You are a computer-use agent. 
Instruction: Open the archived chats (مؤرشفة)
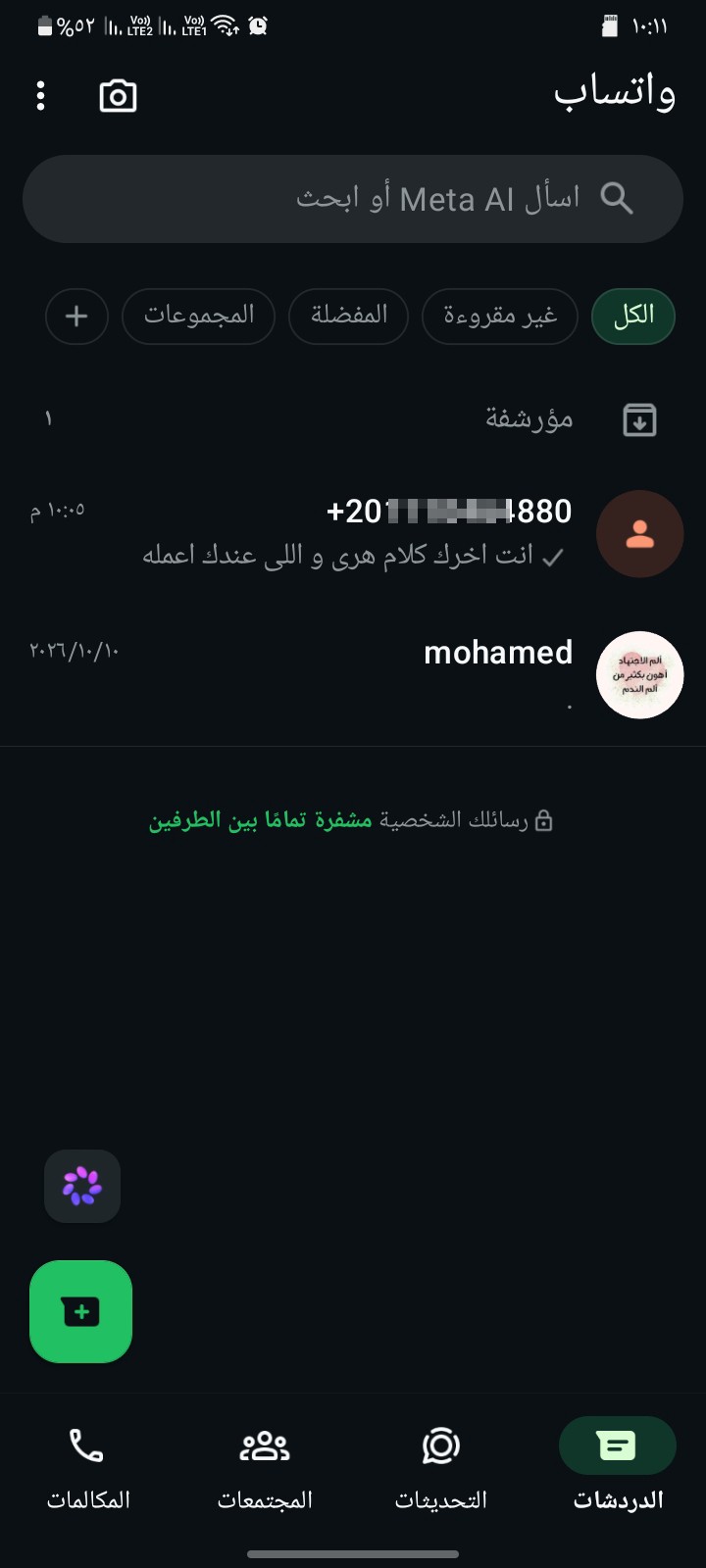[x=353, y=419]
